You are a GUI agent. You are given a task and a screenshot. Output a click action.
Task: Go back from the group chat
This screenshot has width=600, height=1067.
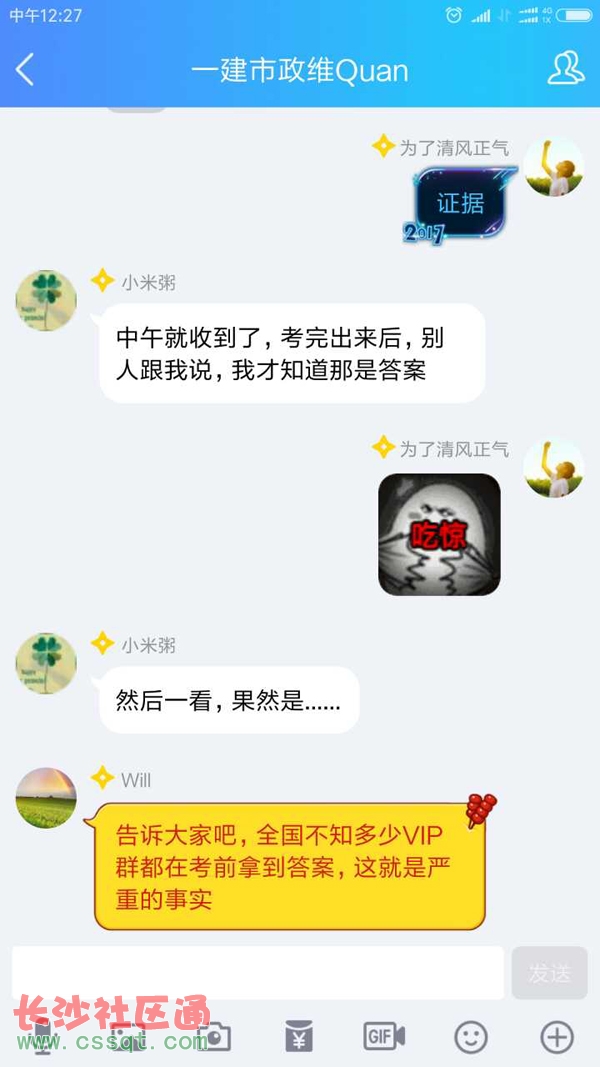click(26, 70)
